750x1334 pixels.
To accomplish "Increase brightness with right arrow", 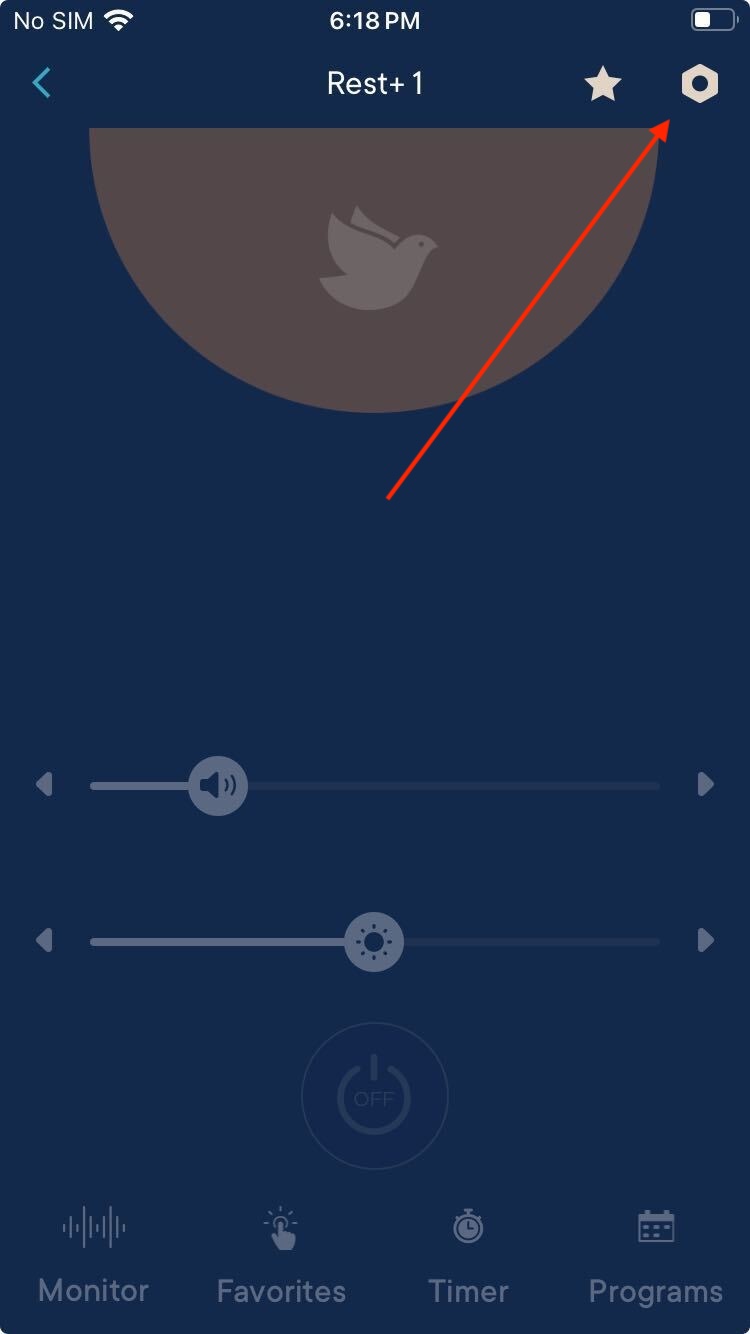I will point(706,940).
